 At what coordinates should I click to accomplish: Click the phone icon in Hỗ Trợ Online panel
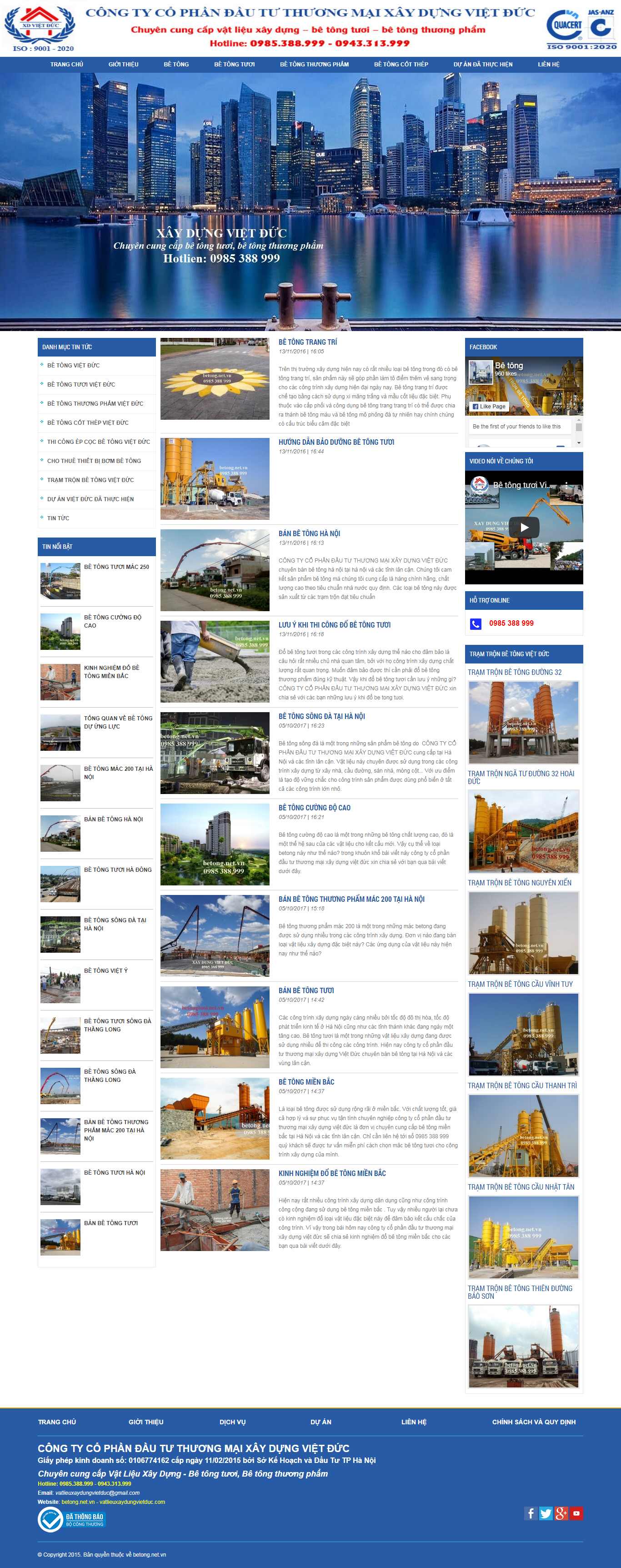pyautogui.click(x=476, y=623)
